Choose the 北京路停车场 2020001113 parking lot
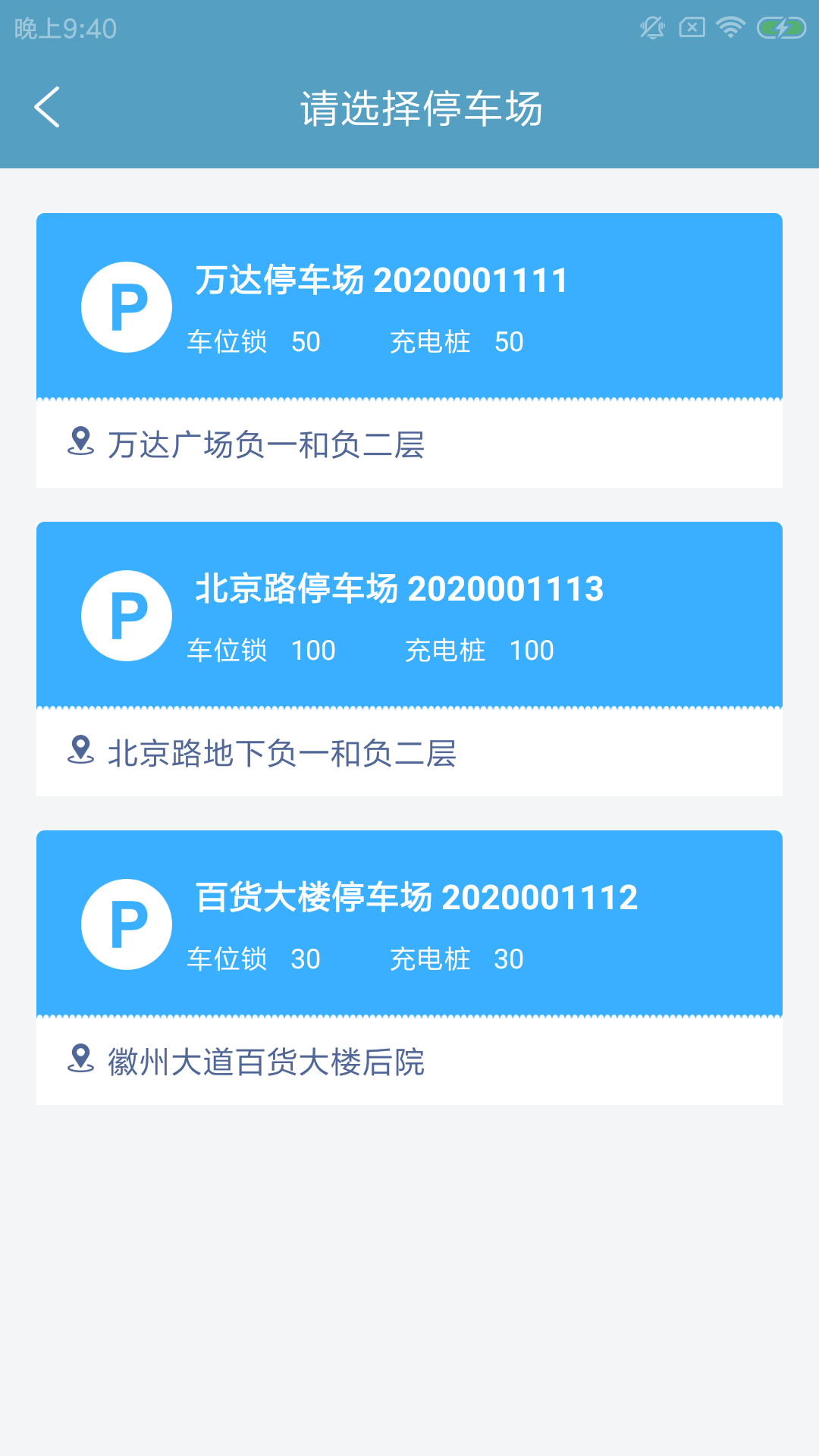Screen dimensions: 819x1456 click(x=409, y=659)
